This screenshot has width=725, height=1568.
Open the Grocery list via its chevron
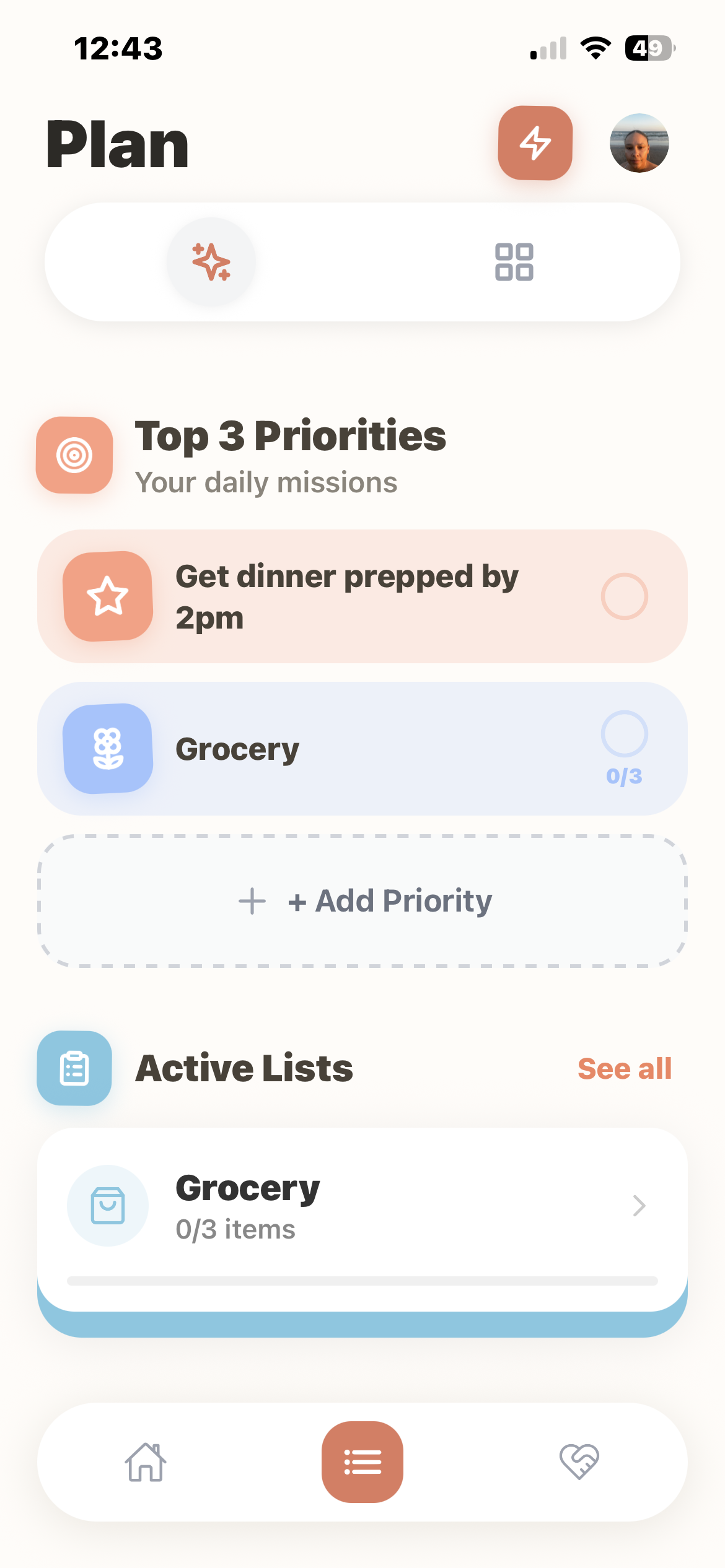pyautogui.click(x=639, y=1205)
